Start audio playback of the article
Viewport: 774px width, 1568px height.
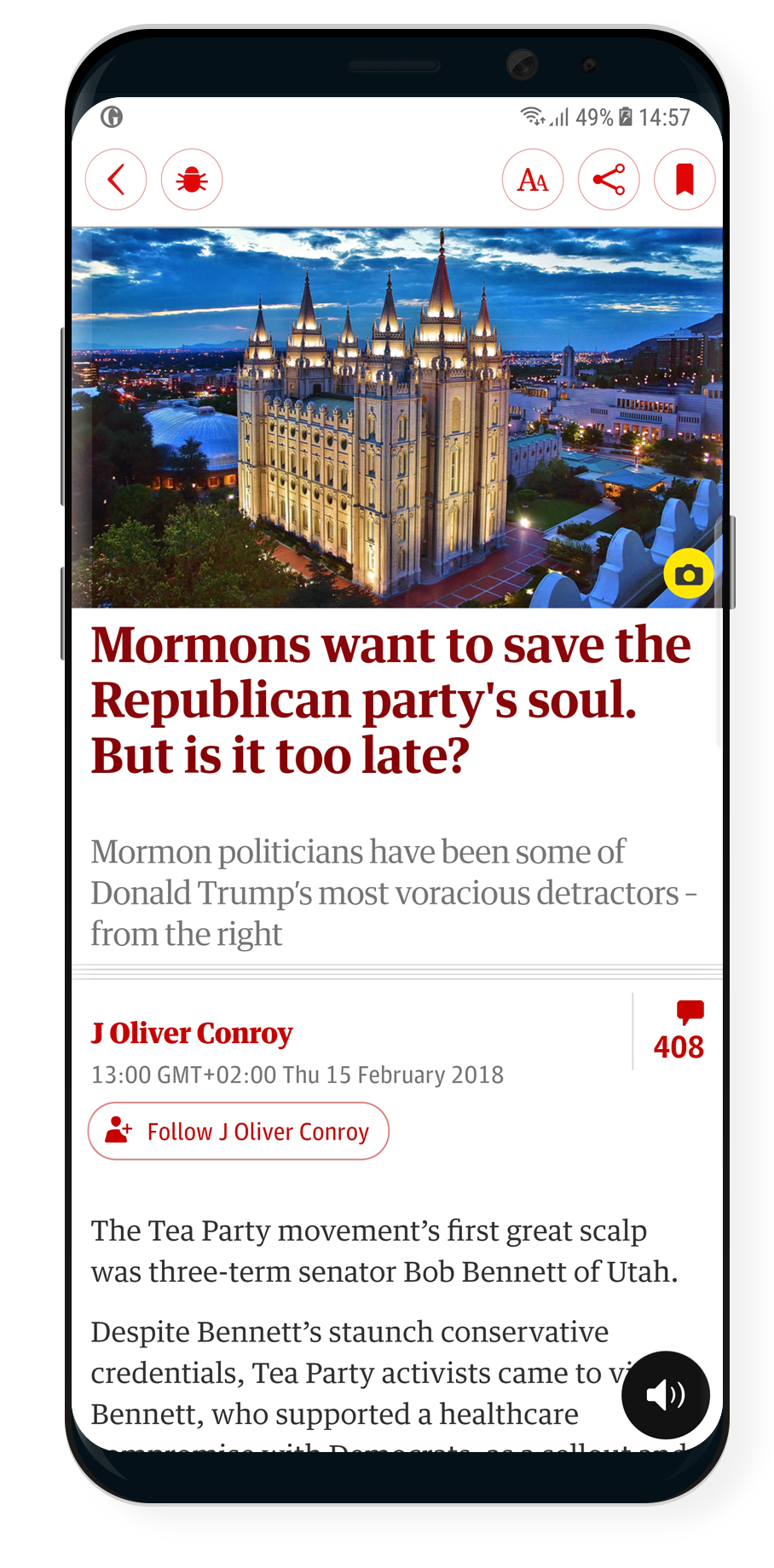666,1395
